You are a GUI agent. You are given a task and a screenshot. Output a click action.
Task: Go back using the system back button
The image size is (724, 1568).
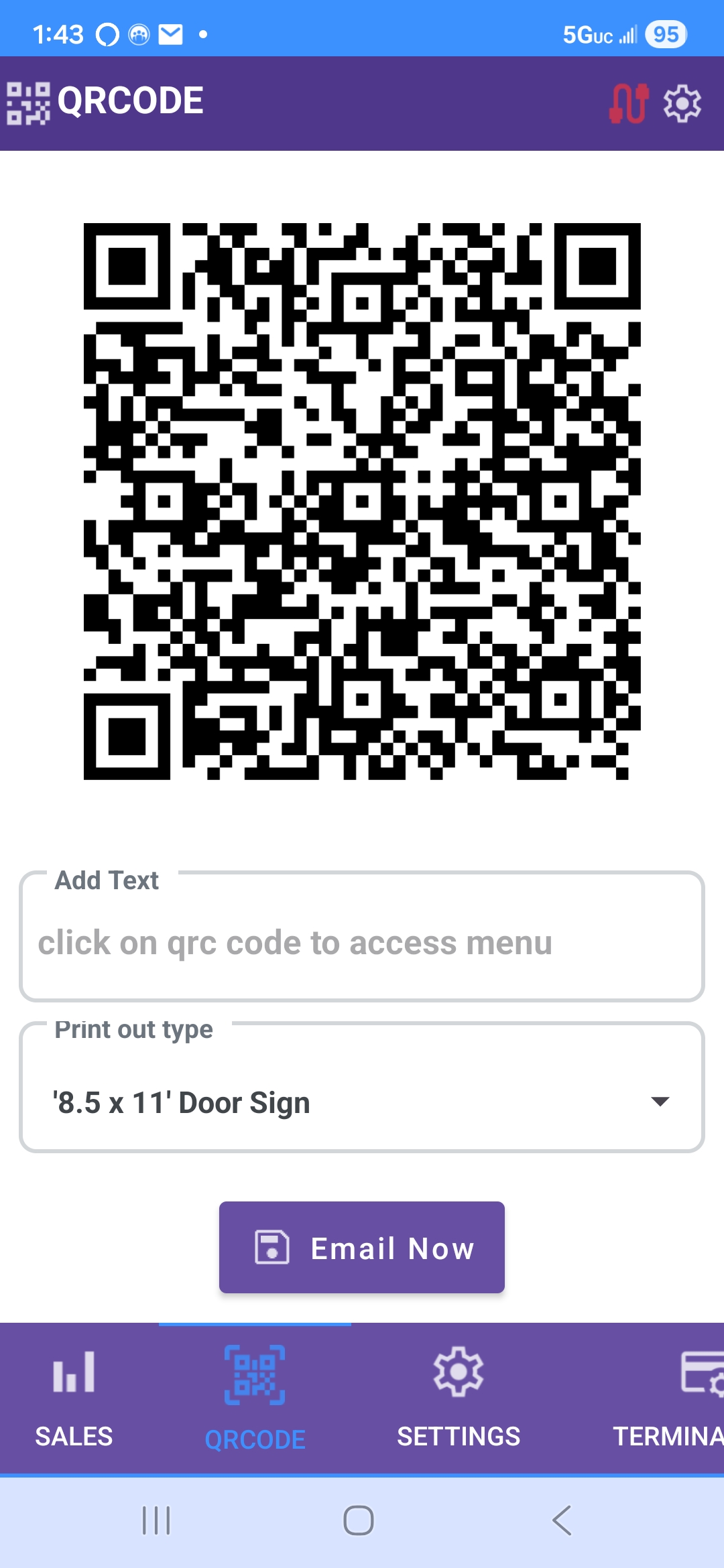[562, 1520]
